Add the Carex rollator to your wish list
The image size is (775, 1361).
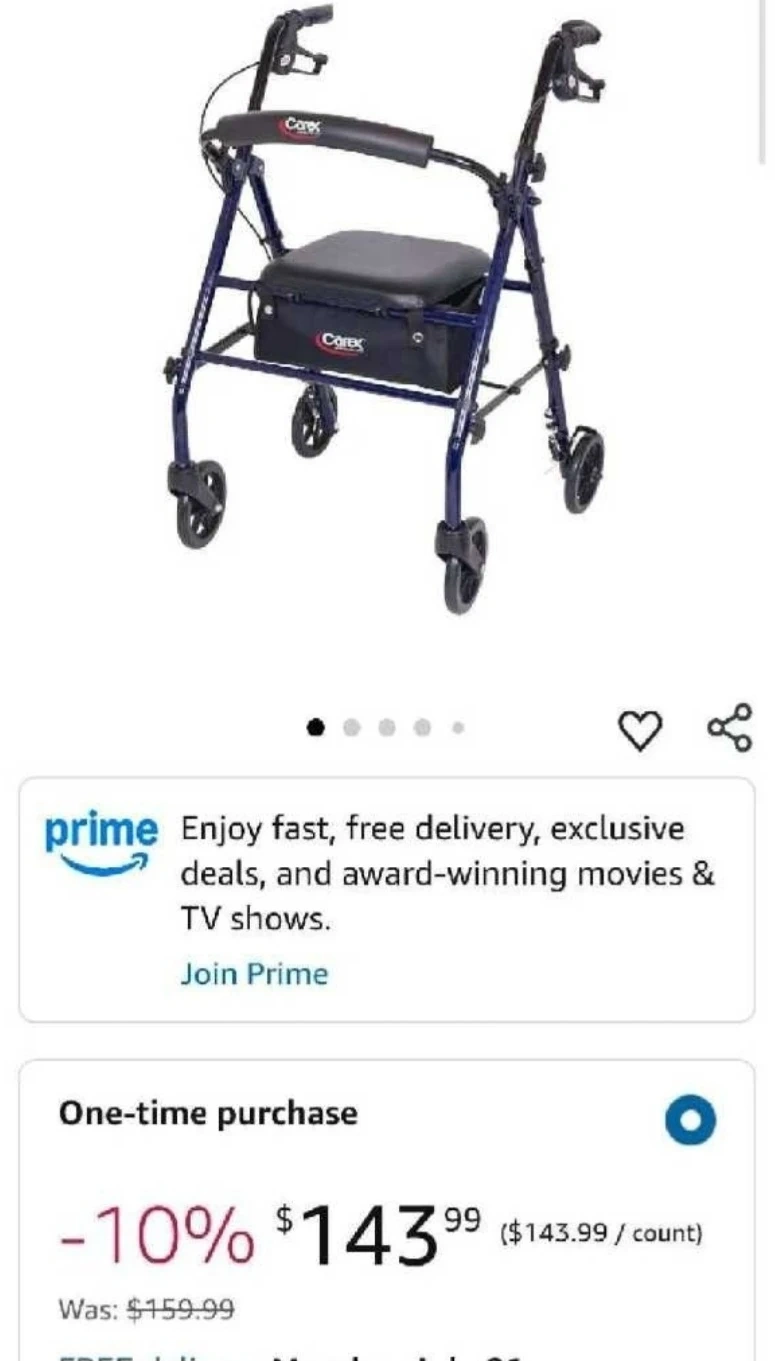[640, 730]
